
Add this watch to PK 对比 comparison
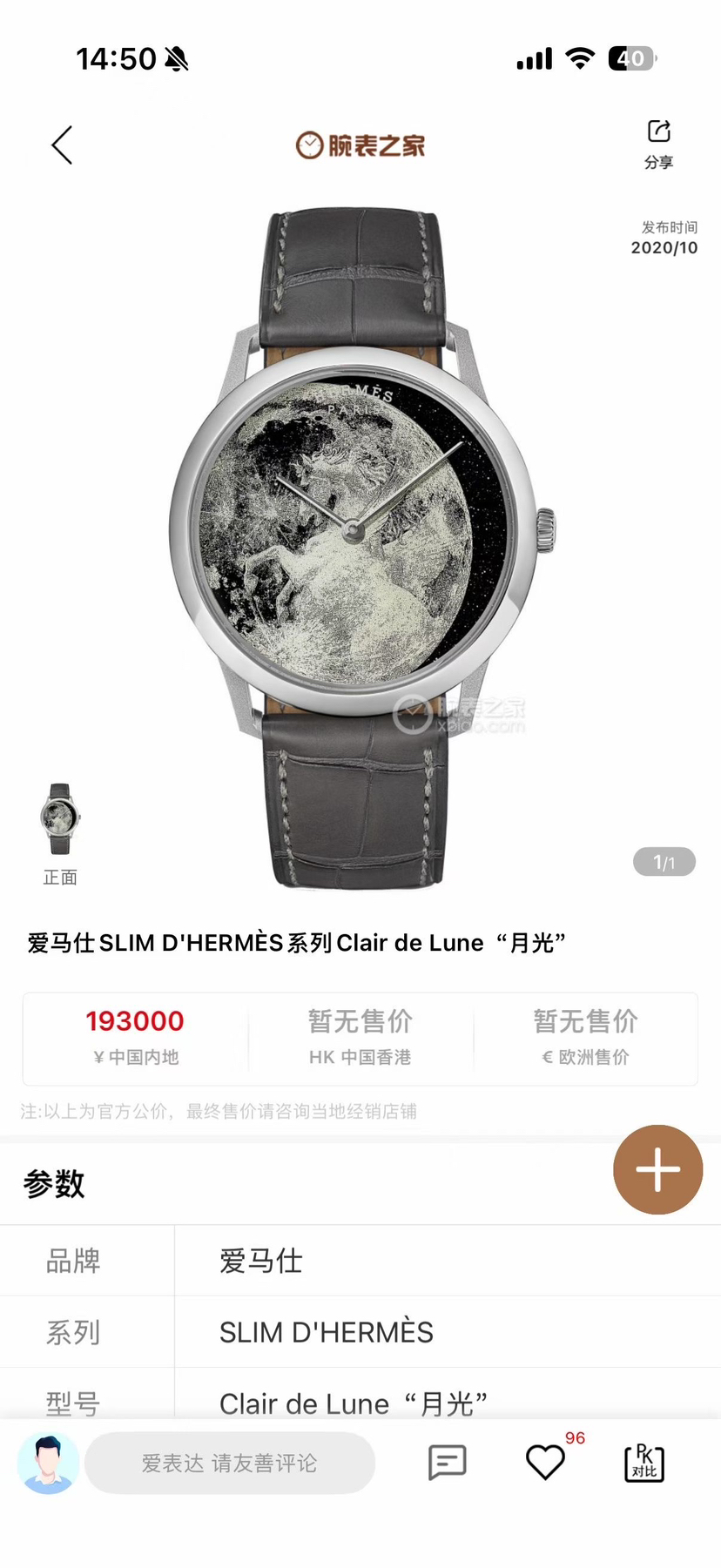644,1463
